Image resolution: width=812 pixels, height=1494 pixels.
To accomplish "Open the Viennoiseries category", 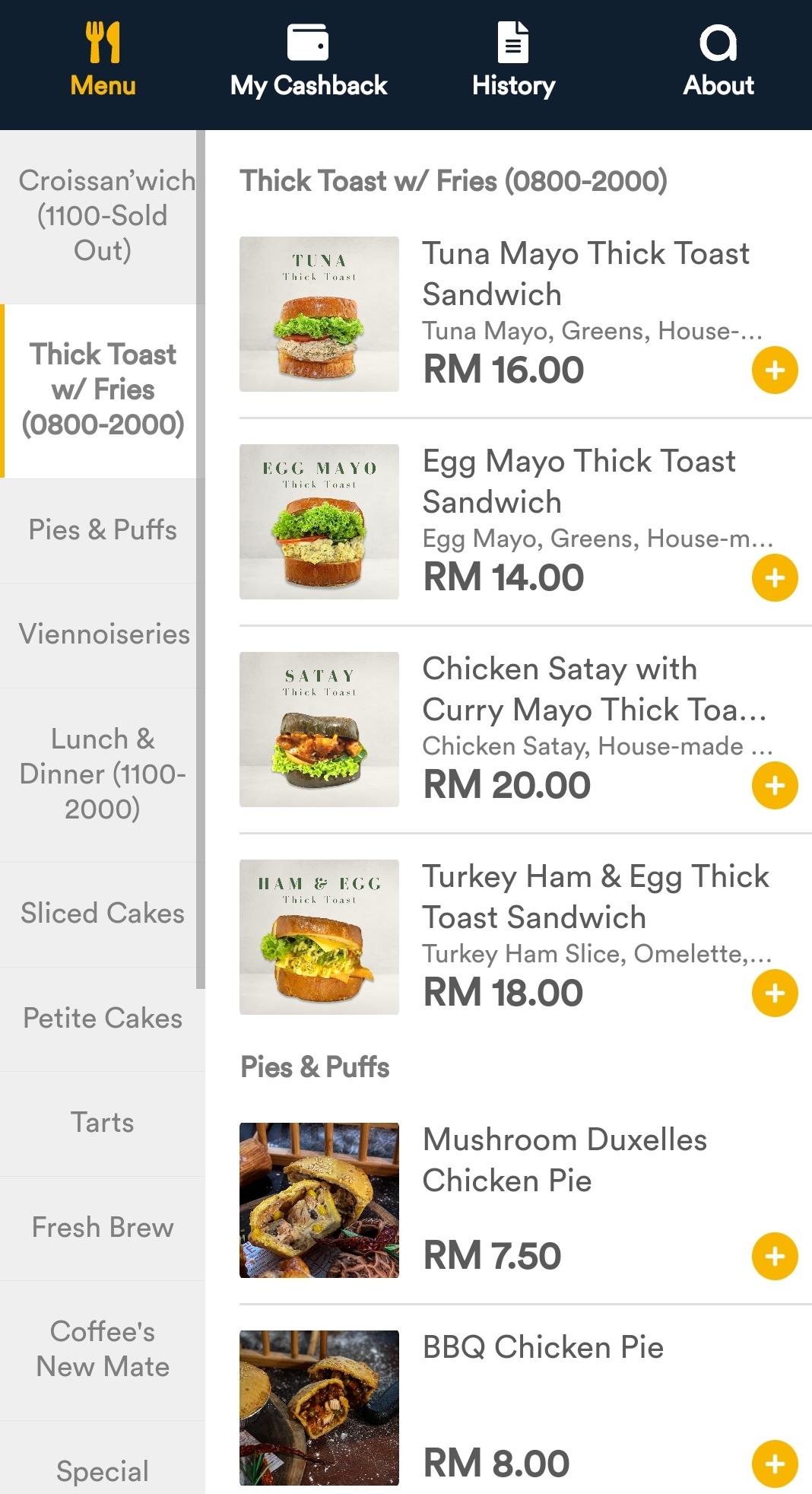I will [103, 634].
